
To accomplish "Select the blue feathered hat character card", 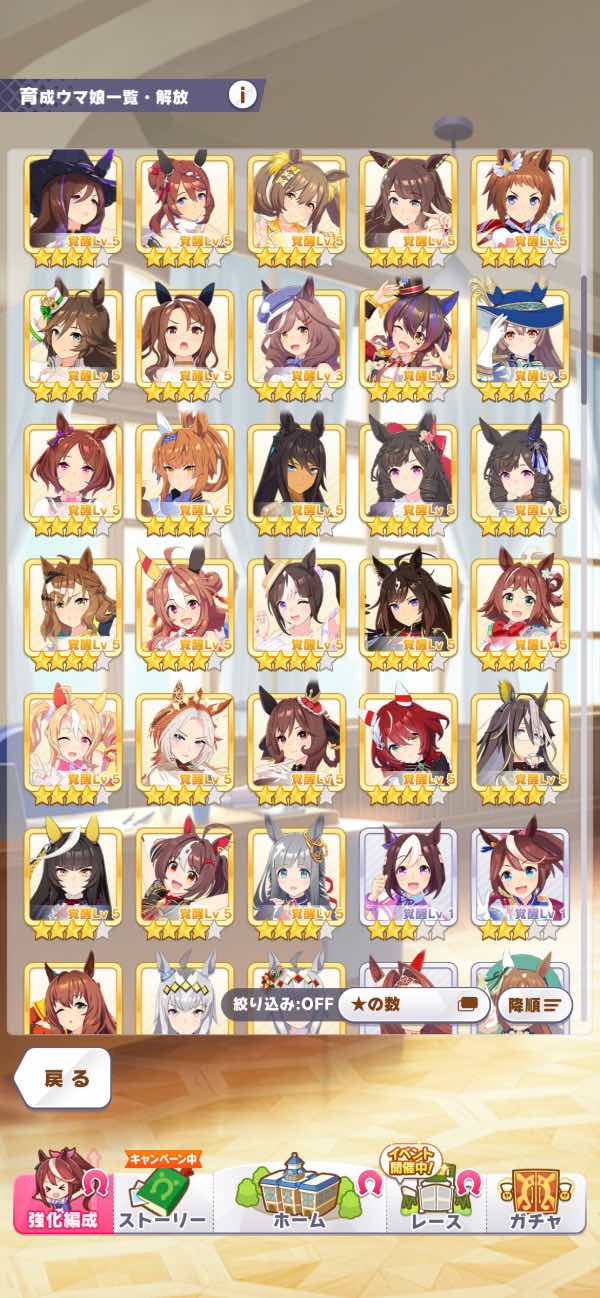I will point(520,340).
